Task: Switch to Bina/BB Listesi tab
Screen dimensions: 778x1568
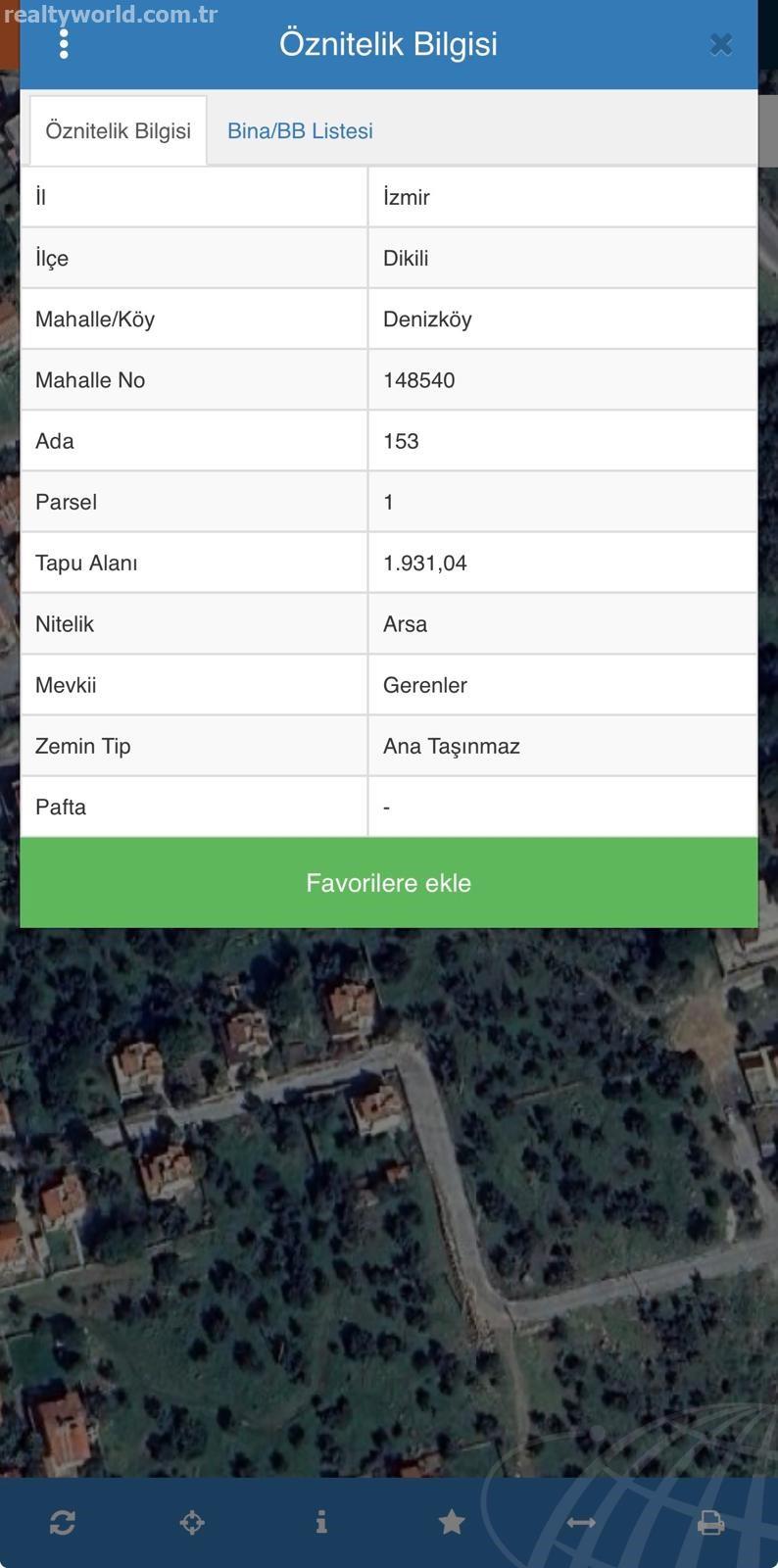Action: 300,131
